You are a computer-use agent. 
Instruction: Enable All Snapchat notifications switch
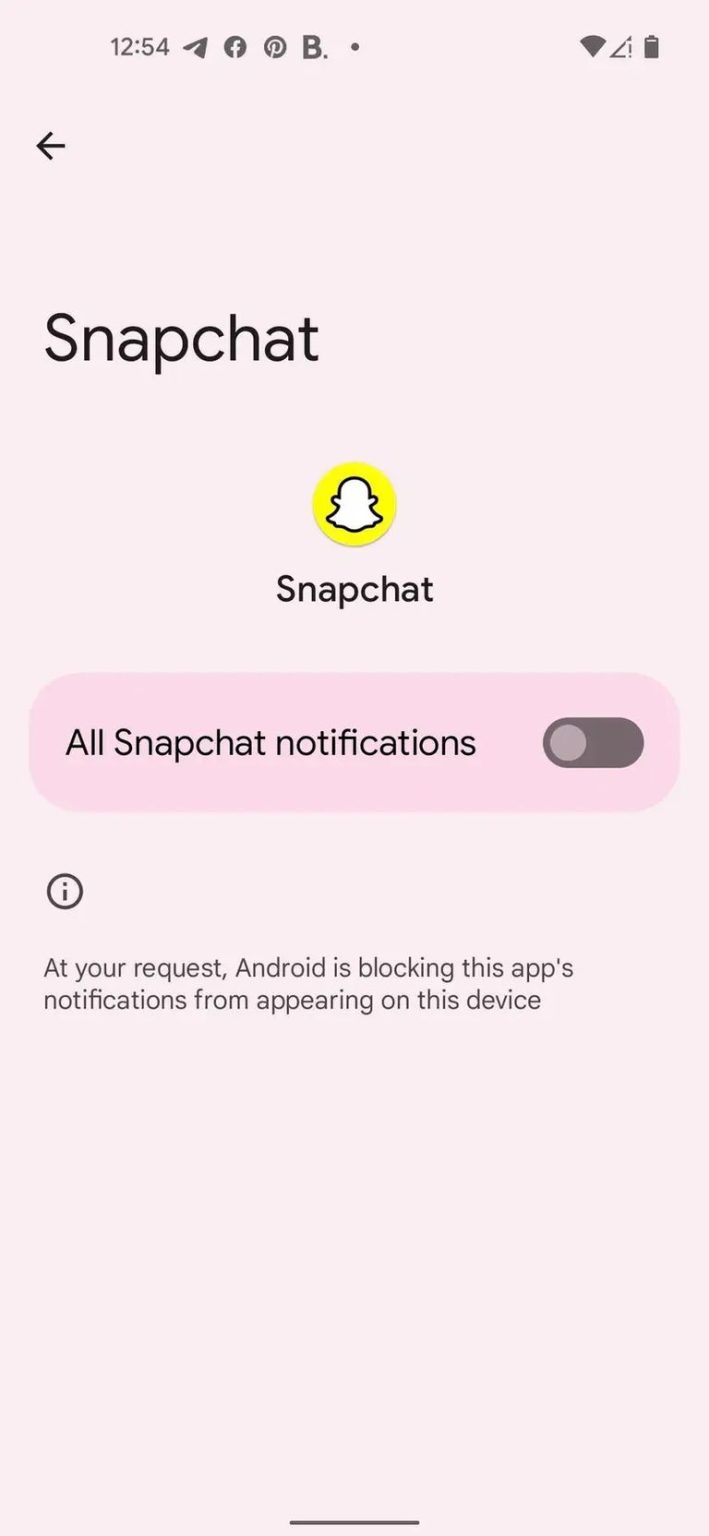[593, 743]
